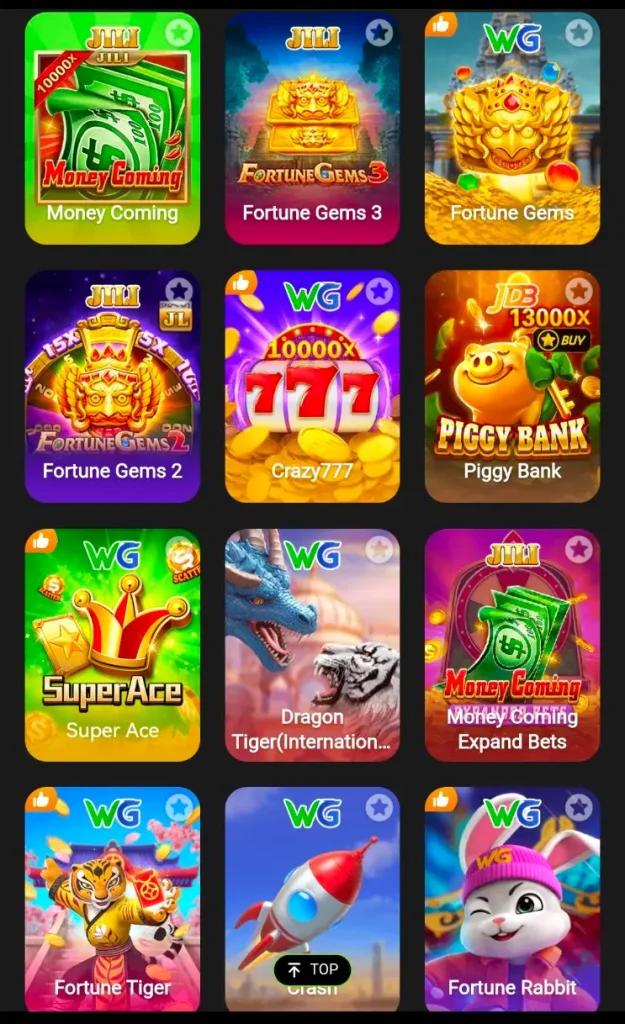
Task: Open the Crash rocket game
Action: pos(312,880)
